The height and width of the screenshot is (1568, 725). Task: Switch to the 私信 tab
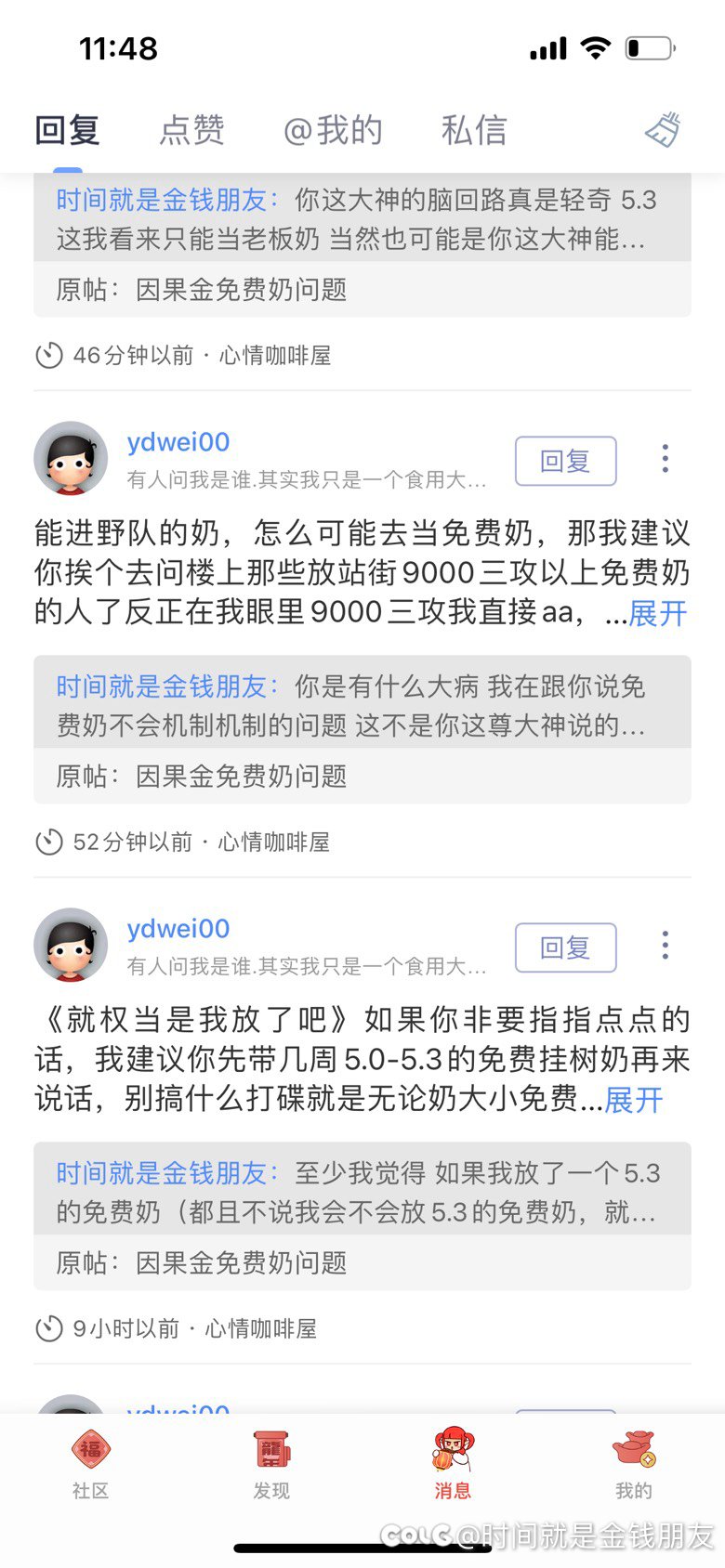pyautogui.click(x=474, y=130)
